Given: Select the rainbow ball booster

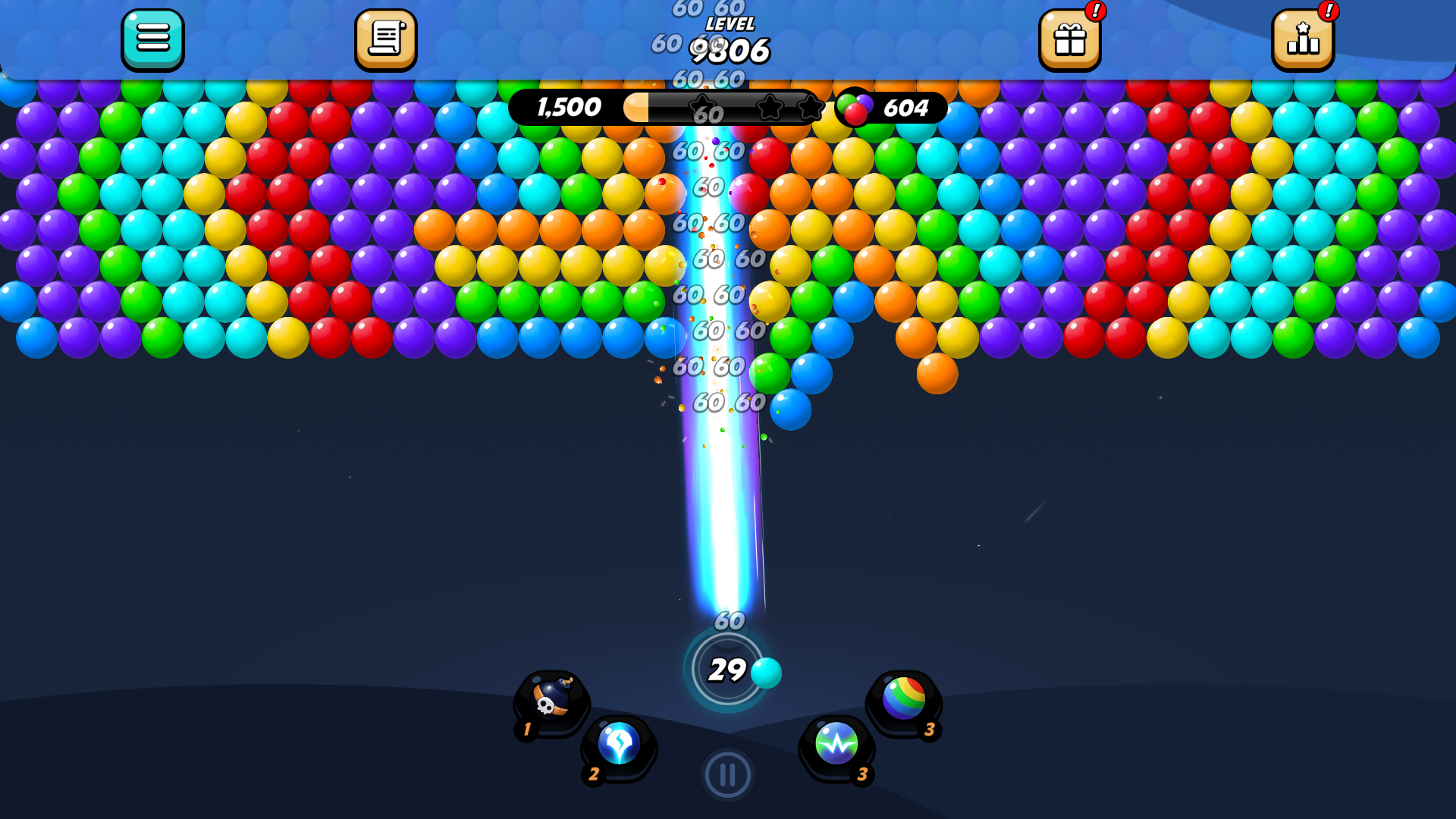Looking at the screenshot, I should pos(903,699).
